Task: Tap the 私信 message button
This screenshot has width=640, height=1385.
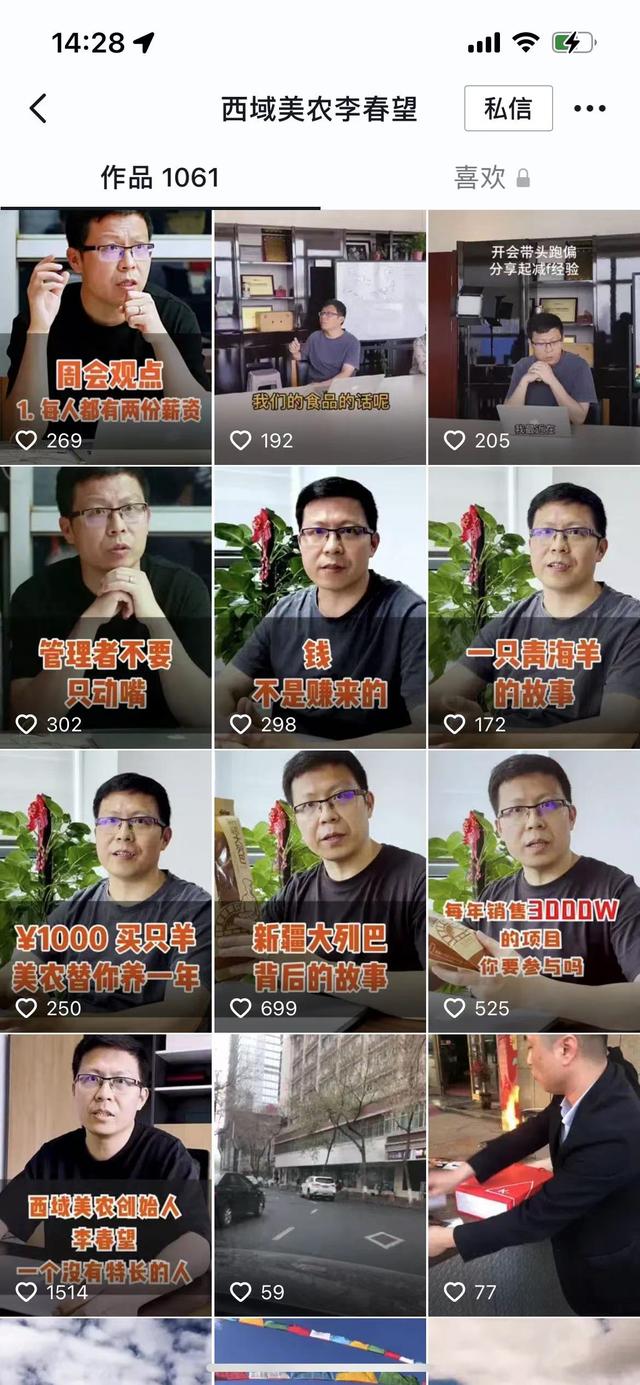Action: click(x=508, y=108)
